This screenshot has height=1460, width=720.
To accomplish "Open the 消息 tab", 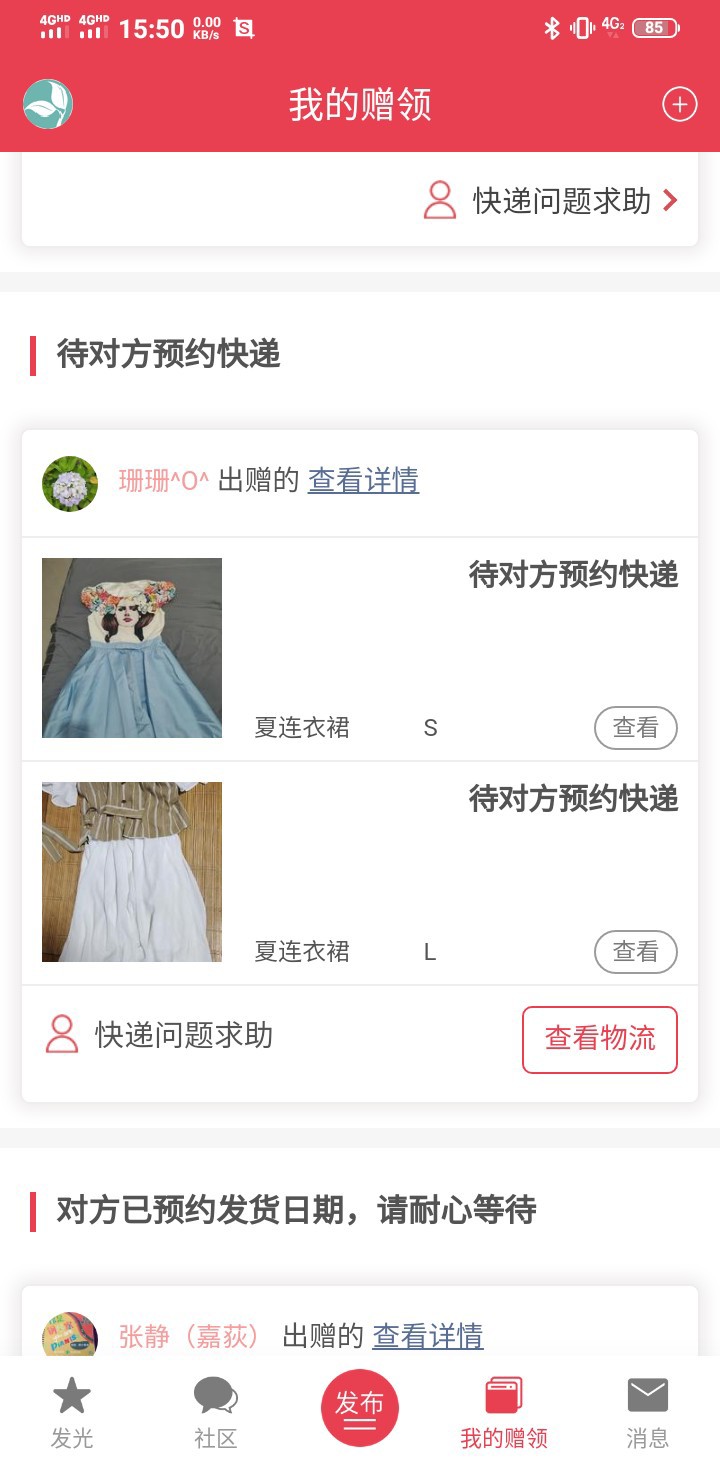I will coord(647,1411).
